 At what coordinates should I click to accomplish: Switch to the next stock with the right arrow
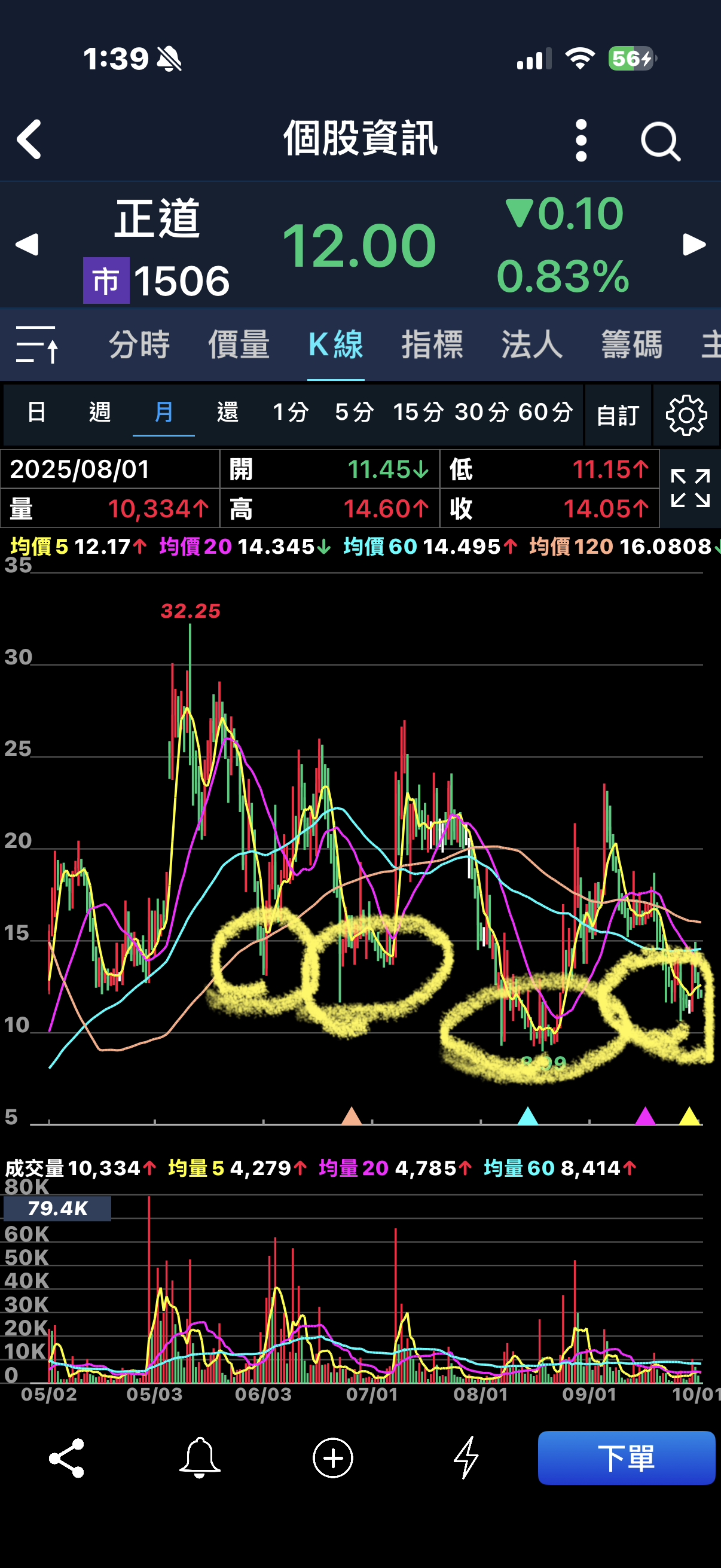pos(693,245)
